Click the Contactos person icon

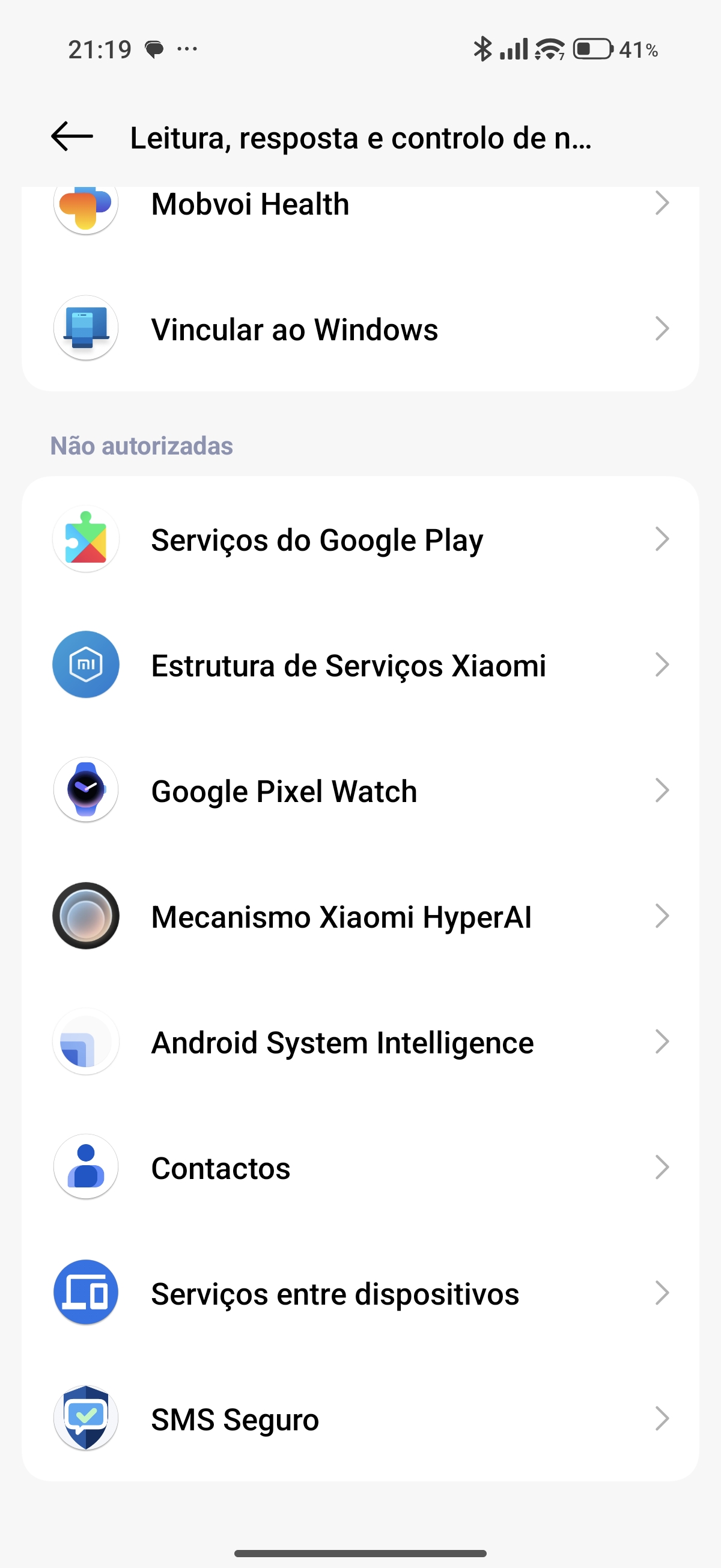[x=85, y=1168]
